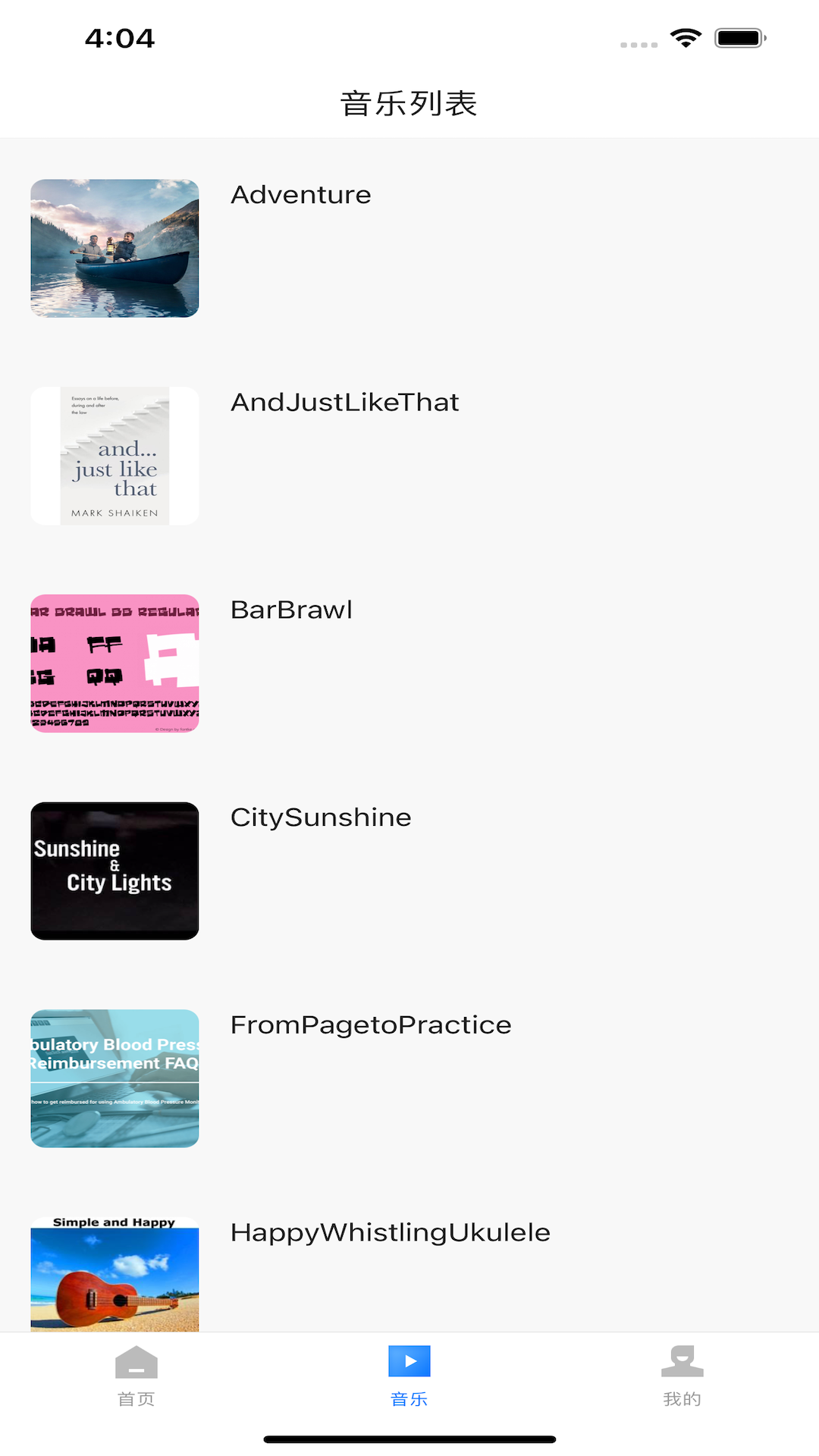Choose the FromPagetoPractice item

coord(370,1025)
